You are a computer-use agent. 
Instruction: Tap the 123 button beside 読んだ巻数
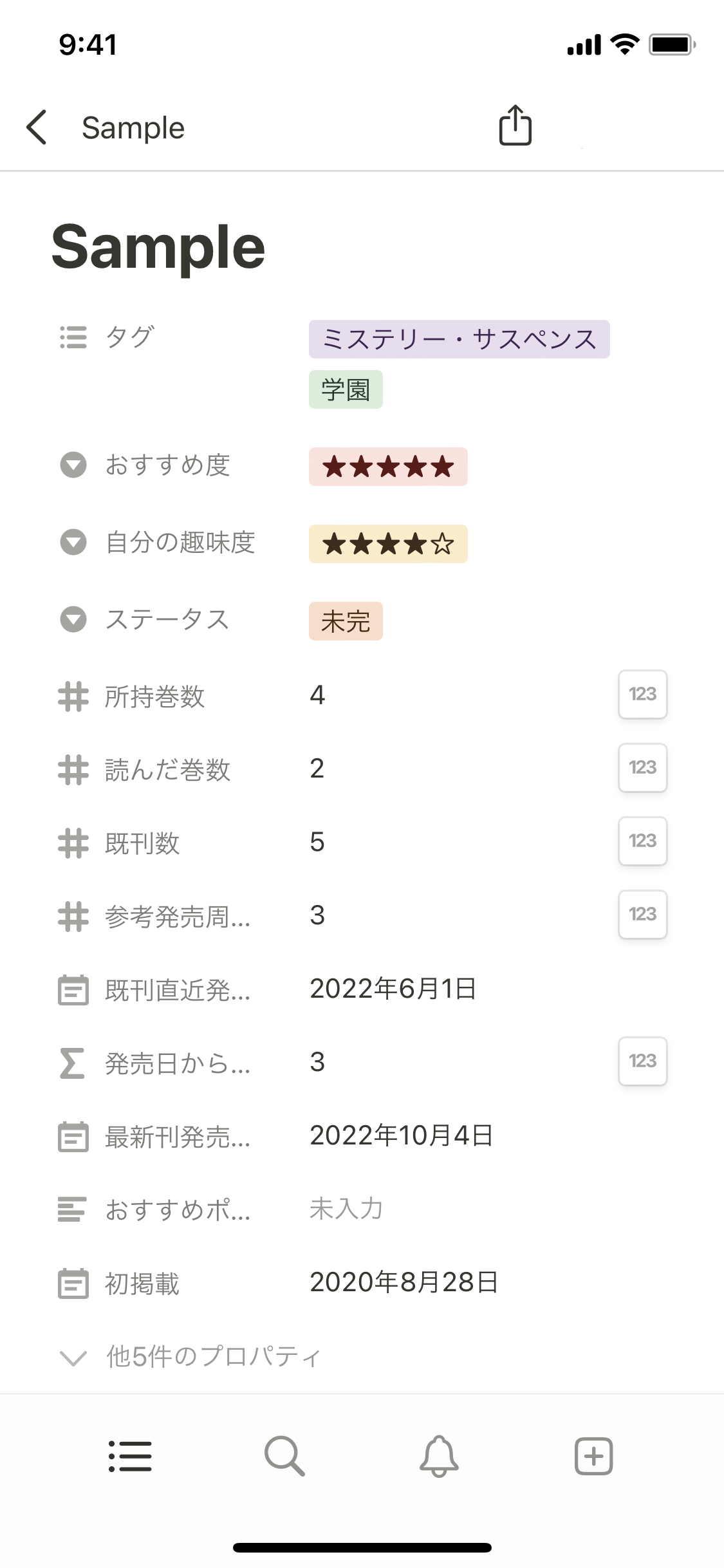[x=642, y=768]
